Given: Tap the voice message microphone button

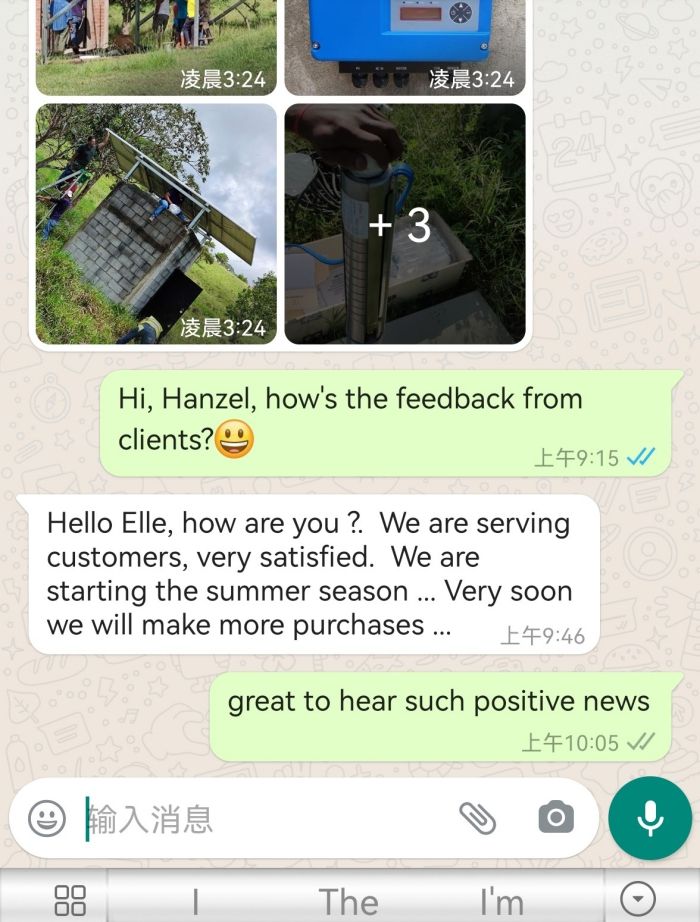Looking at the screenshot, I should [650, 818].
